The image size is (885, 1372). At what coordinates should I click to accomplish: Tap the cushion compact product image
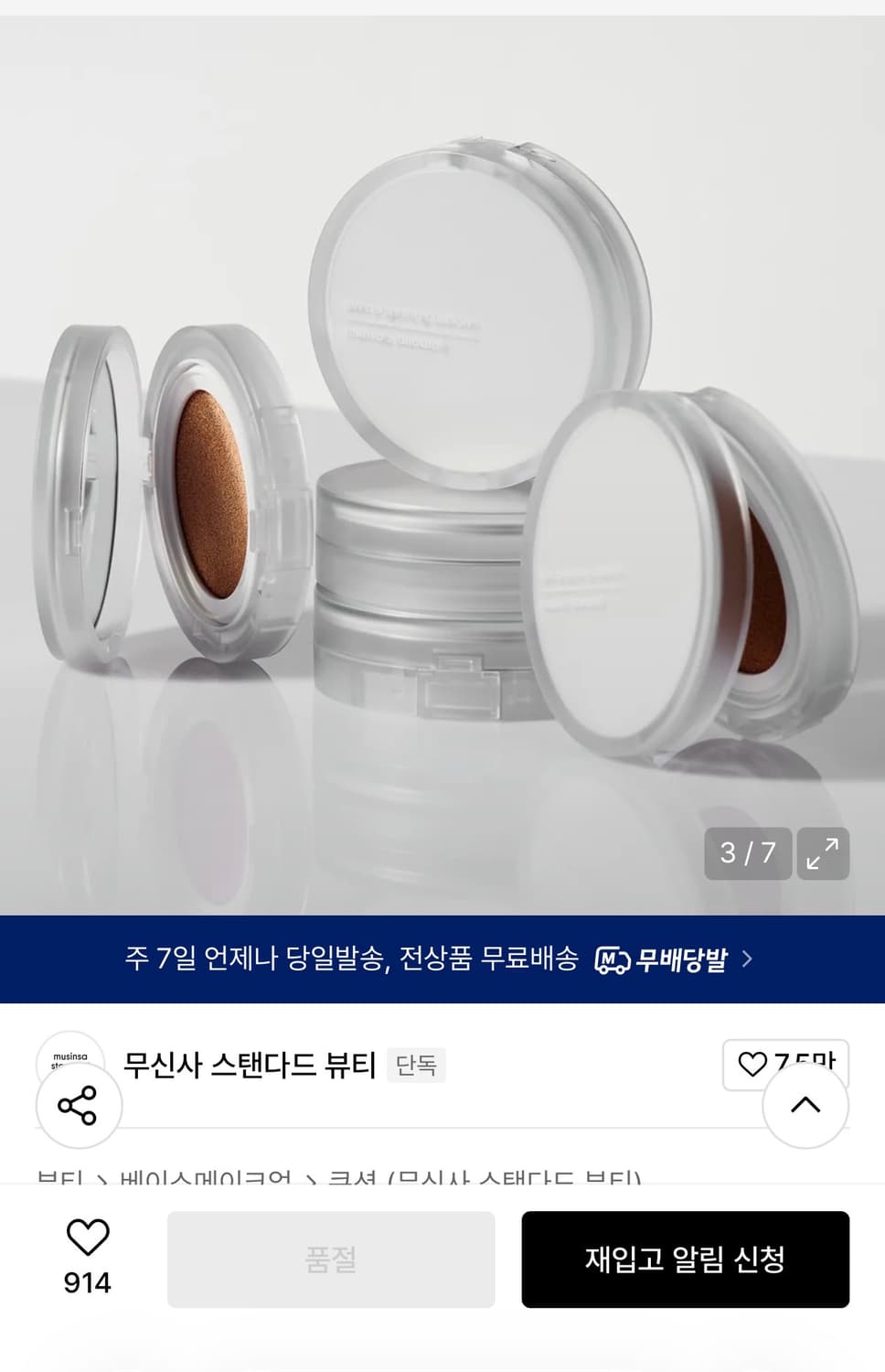point(442,457)
